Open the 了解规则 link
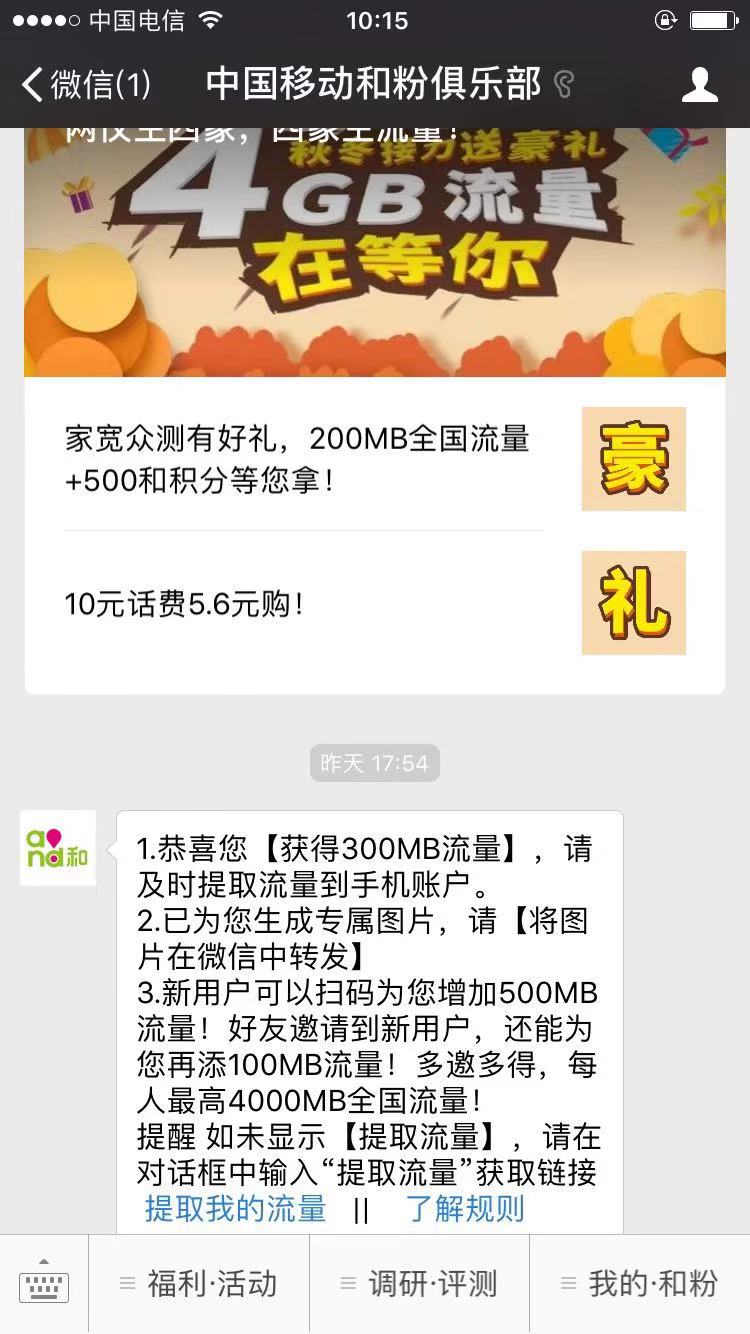Screen dimensions: 750x1334 click(x=465, y=1208)
